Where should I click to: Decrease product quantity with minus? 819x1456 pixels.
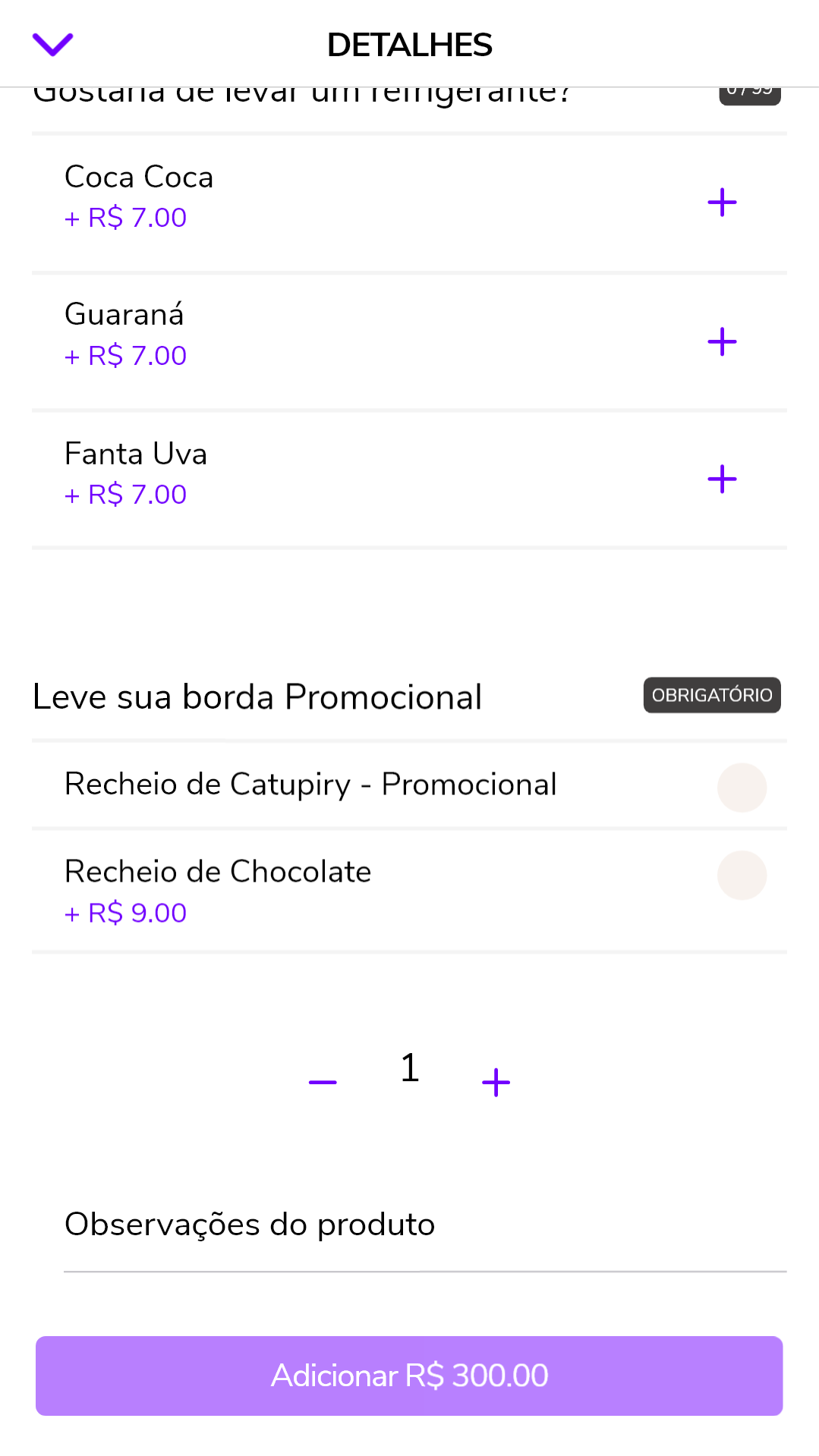coord(323,1082)
